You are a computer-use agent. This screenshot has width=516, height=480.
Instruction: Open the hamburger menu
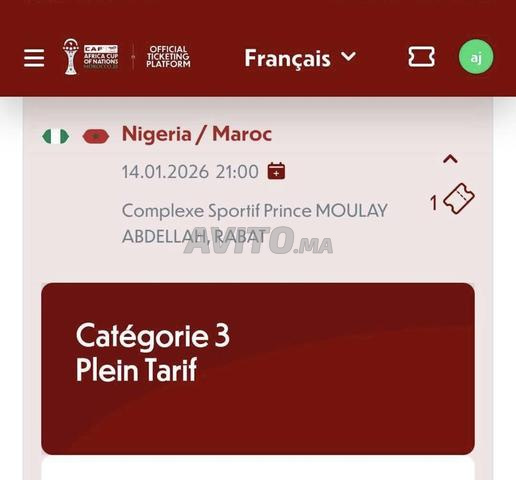coord(34,58)
